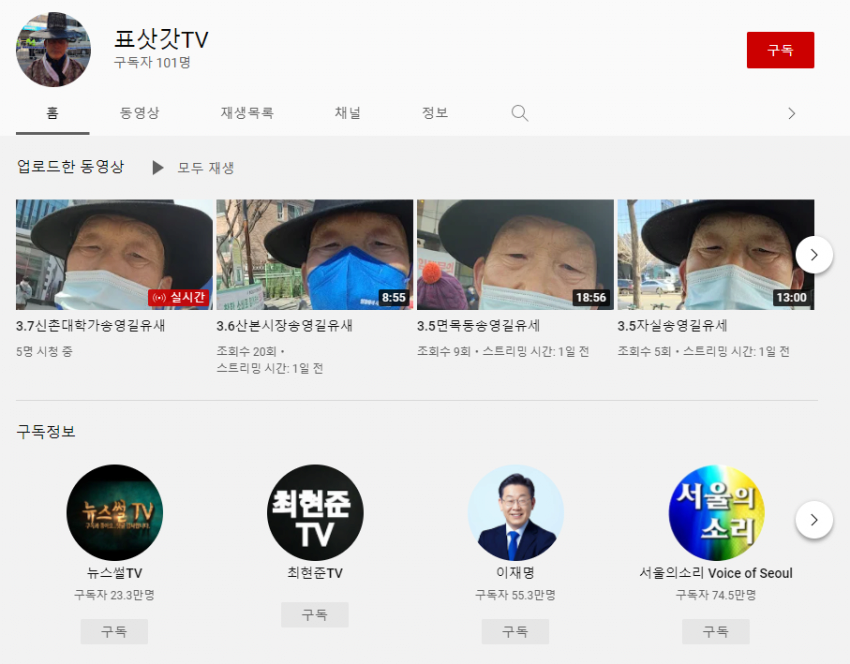The width and height of the screenshot is (850, 664).
Task: Watch the 3.6산본시장송영길유새 video
Action: tap(314, 254)
